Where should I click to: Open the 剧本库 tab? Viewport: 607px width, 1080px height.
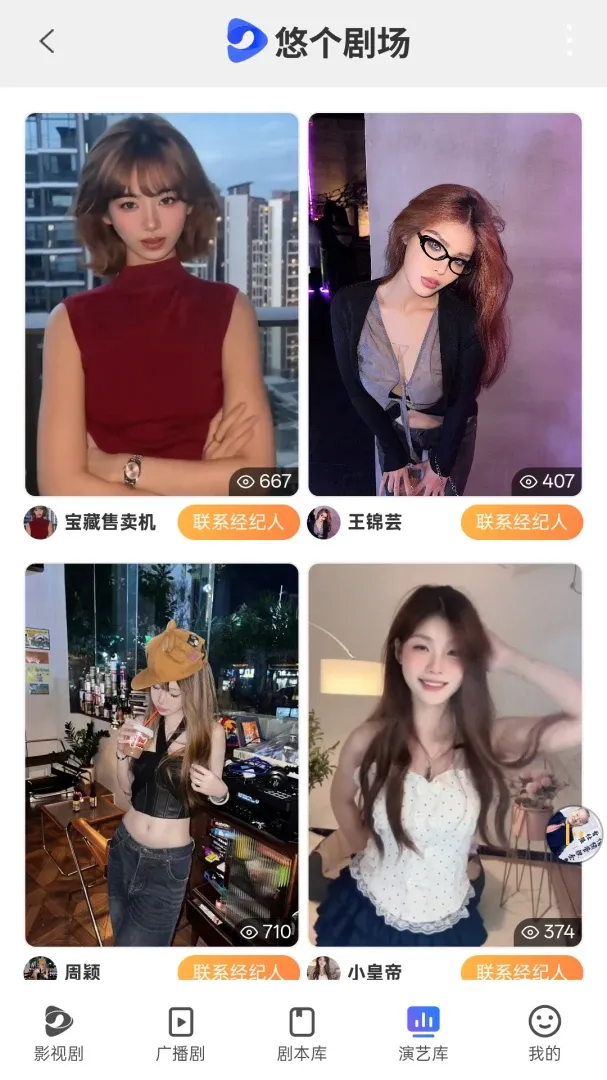pyautogui.click(x=302, y=1033)
